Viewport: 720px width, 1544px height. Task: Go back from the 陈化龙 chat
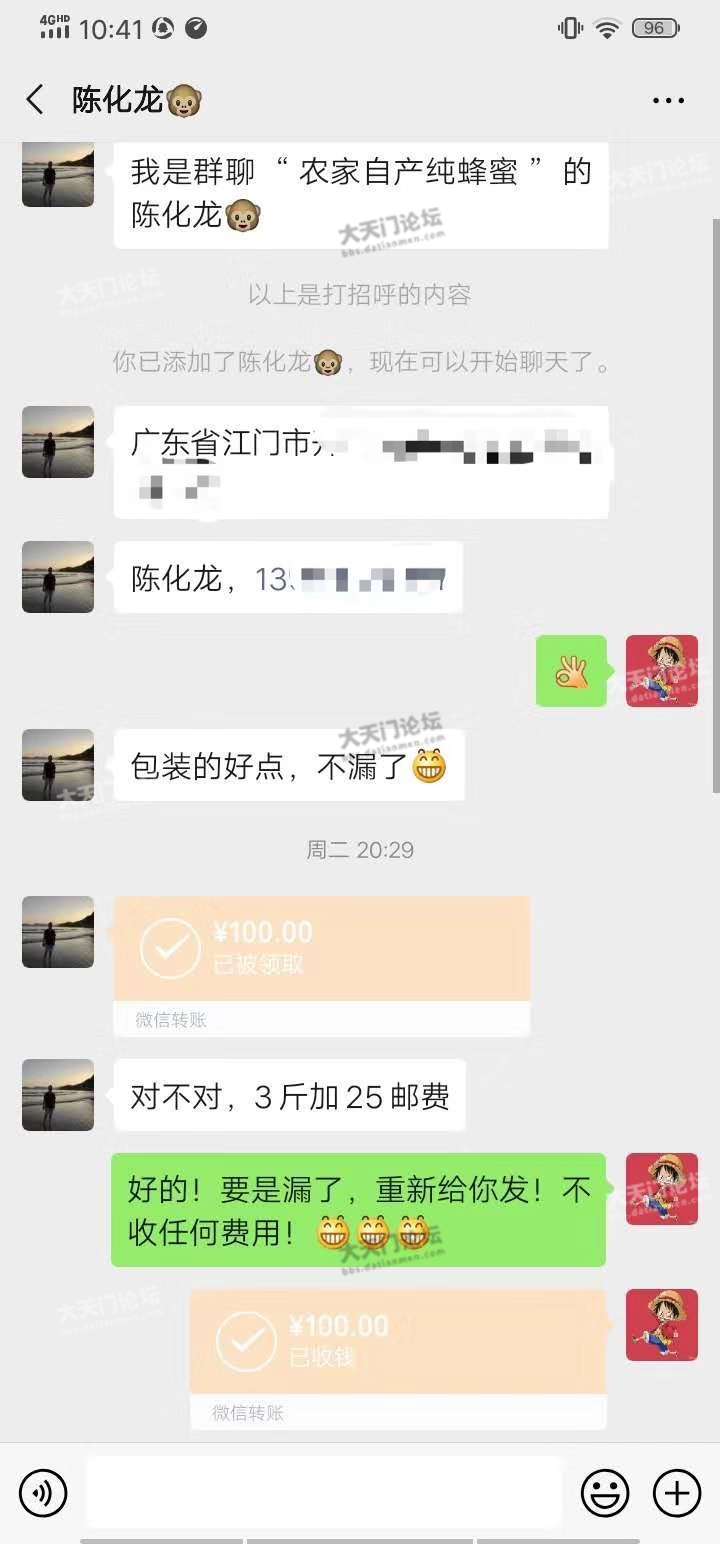[35, 100]
